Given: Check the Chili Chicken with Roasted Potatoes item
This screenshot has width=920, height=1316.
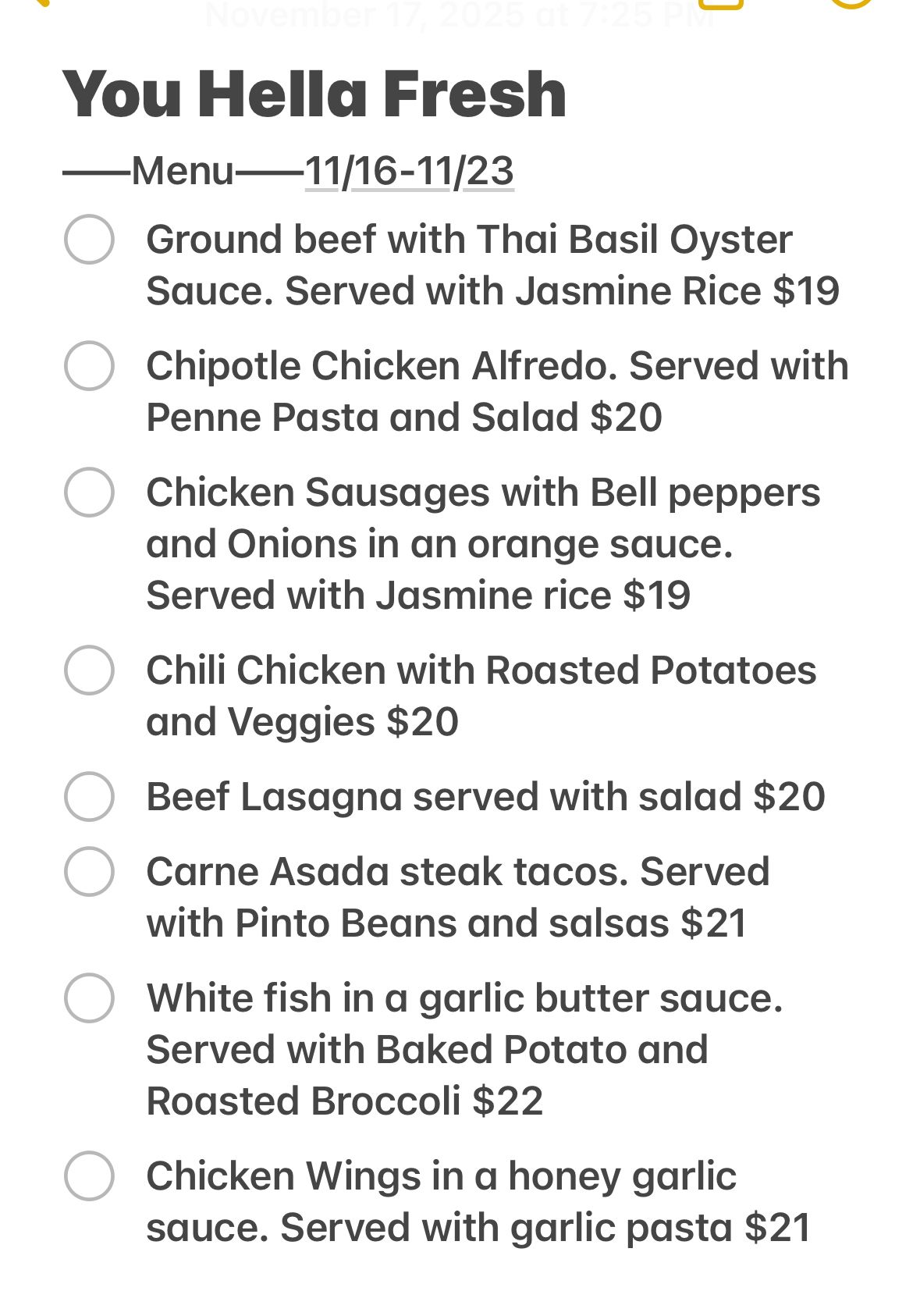Looking at the screenshot, I should click(89, 670).
